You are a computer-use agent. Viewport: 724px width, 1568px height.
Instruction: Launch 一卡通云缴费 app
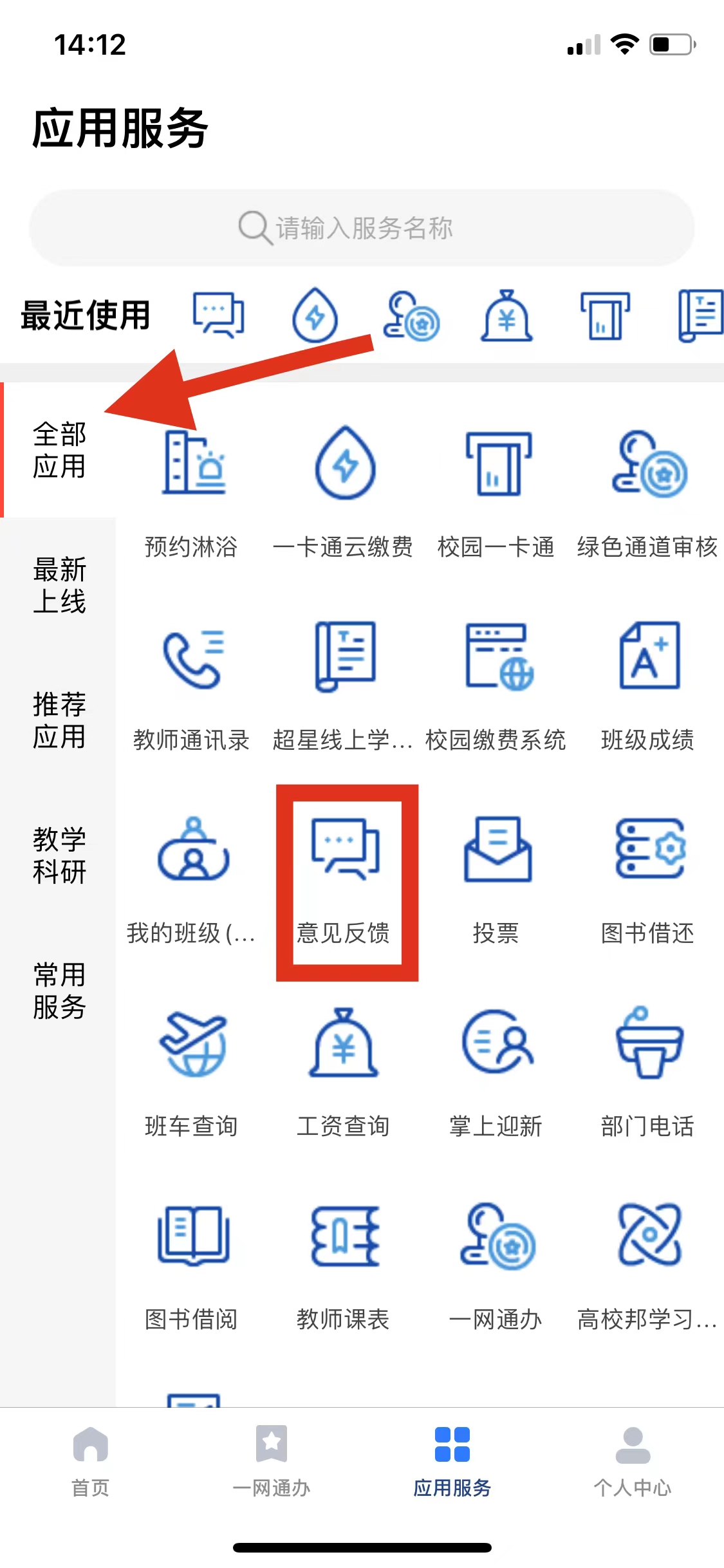point(344,489)
